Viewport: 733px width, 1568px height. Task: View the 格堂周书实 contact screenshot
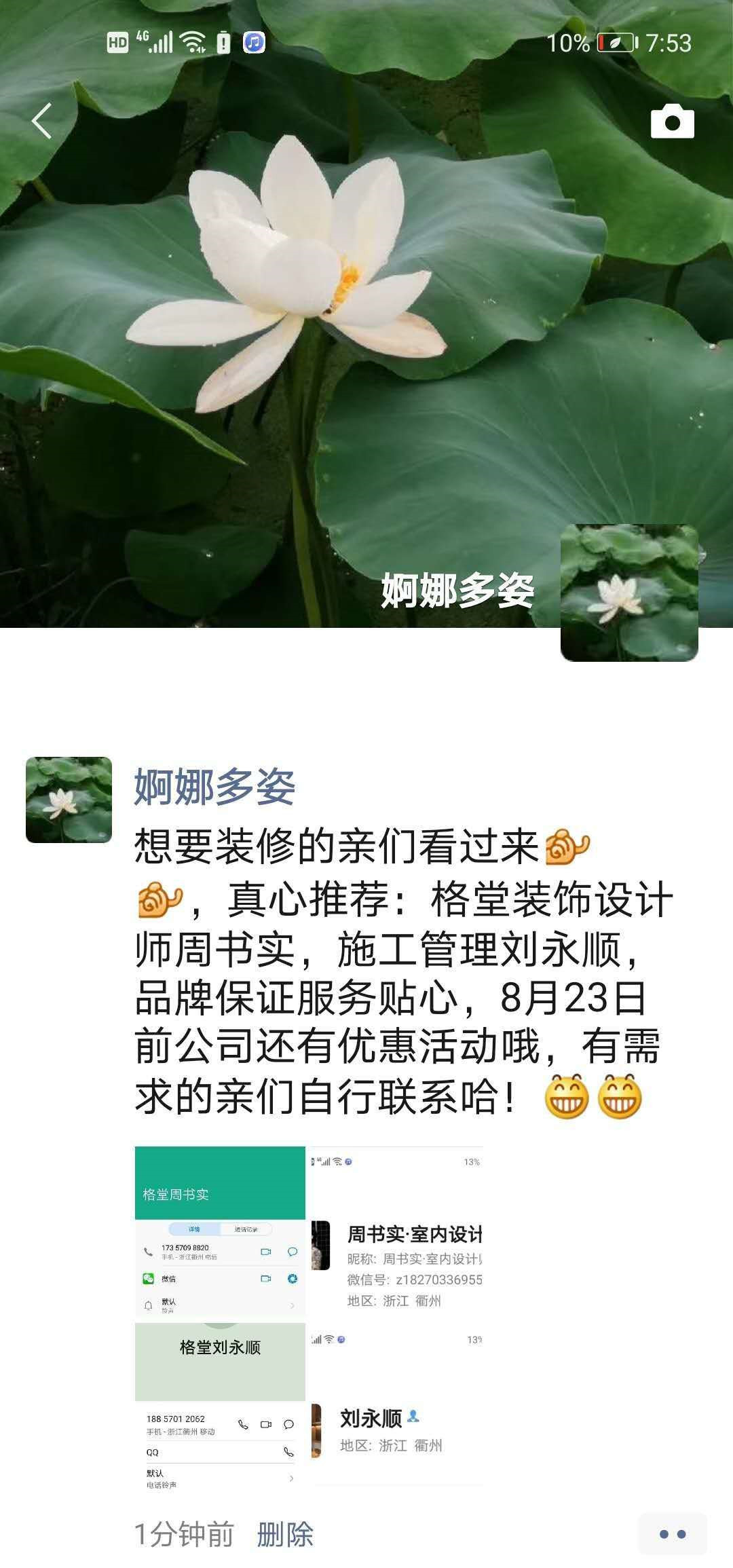(x=220, y=1231)
